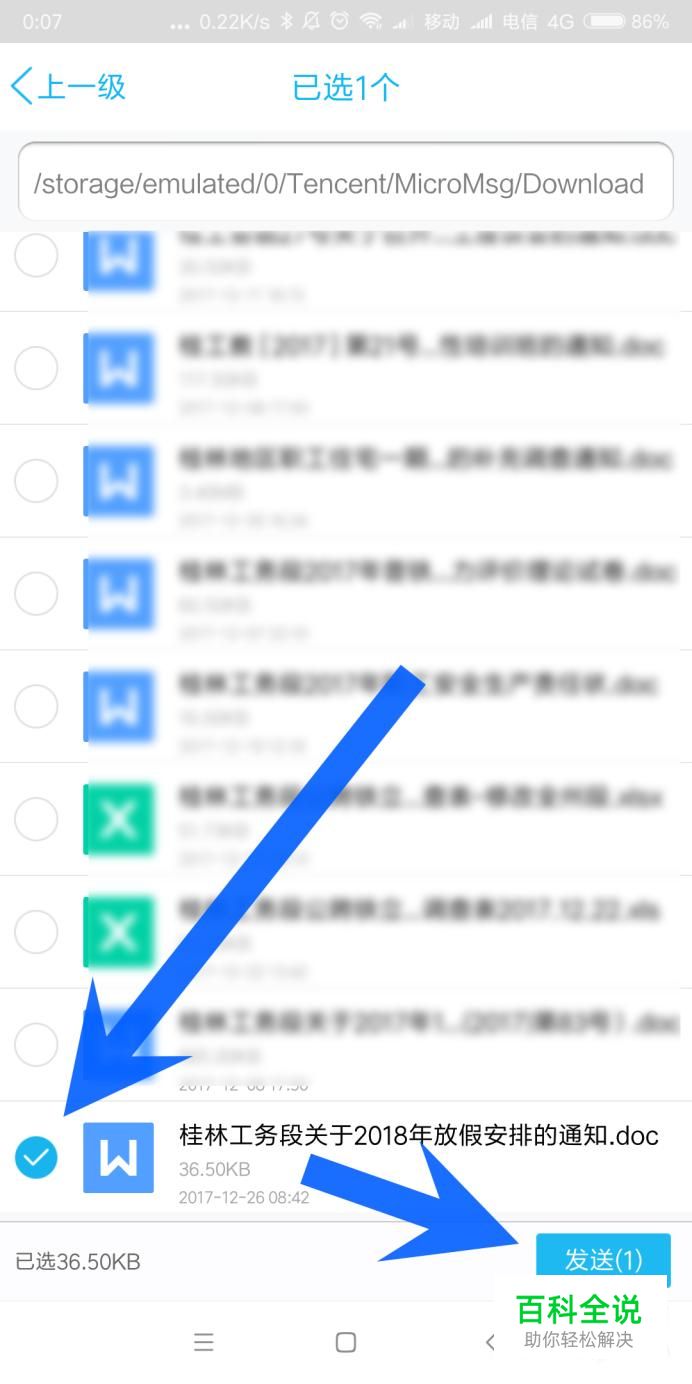The image size is (692, 1384).
Task: Tap the storage path field
Action: [x=345, y=183]
